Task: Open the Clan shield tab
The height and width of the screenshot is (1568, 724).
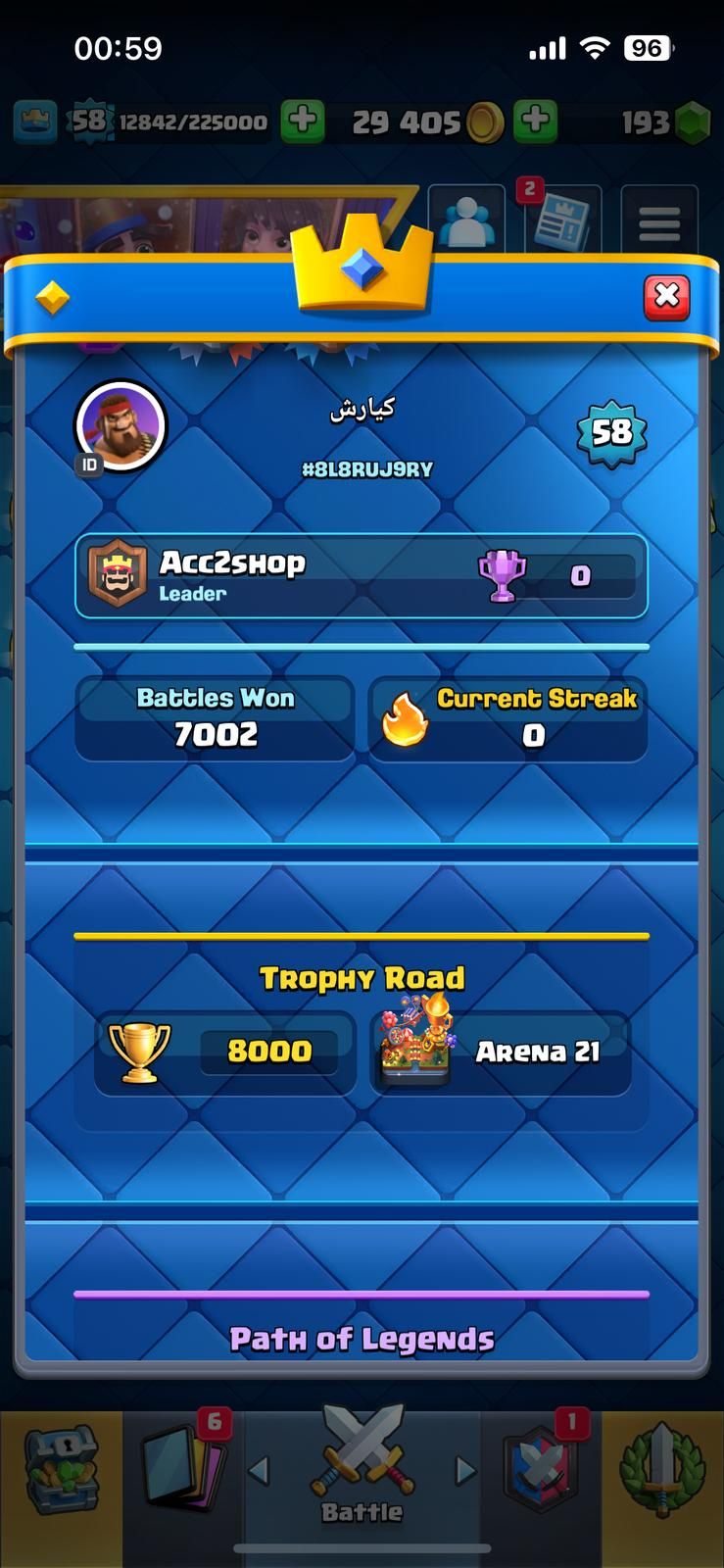Action: (x=541, y=1467)
